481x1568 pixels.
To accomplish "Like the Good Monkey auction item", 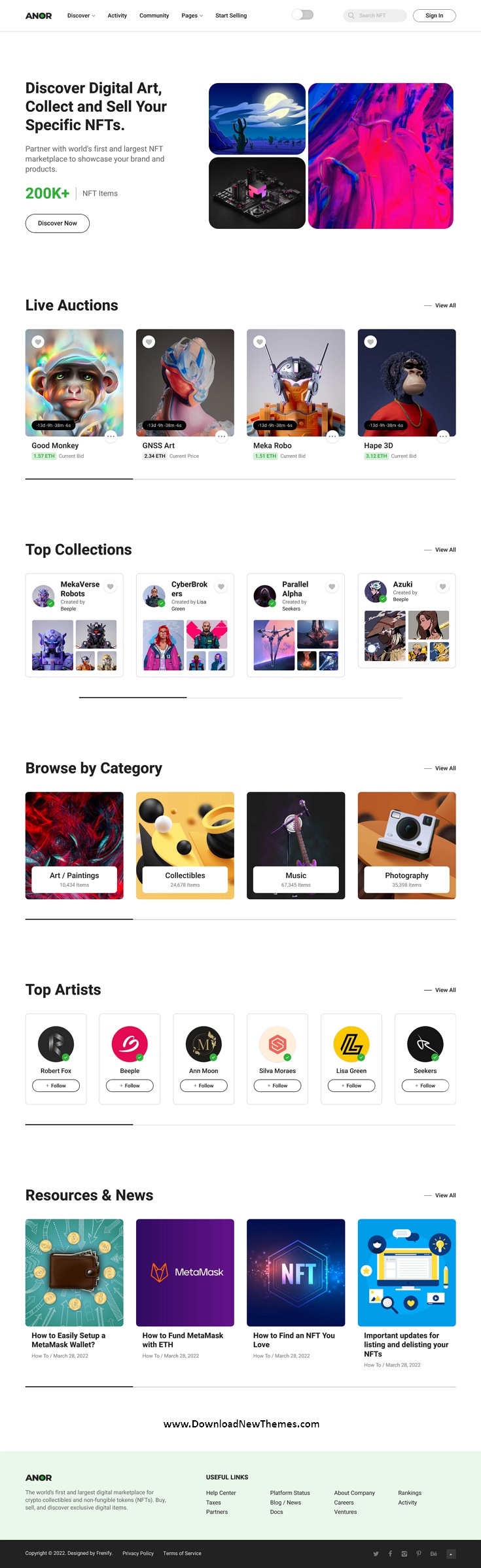I will click(38, 342).
